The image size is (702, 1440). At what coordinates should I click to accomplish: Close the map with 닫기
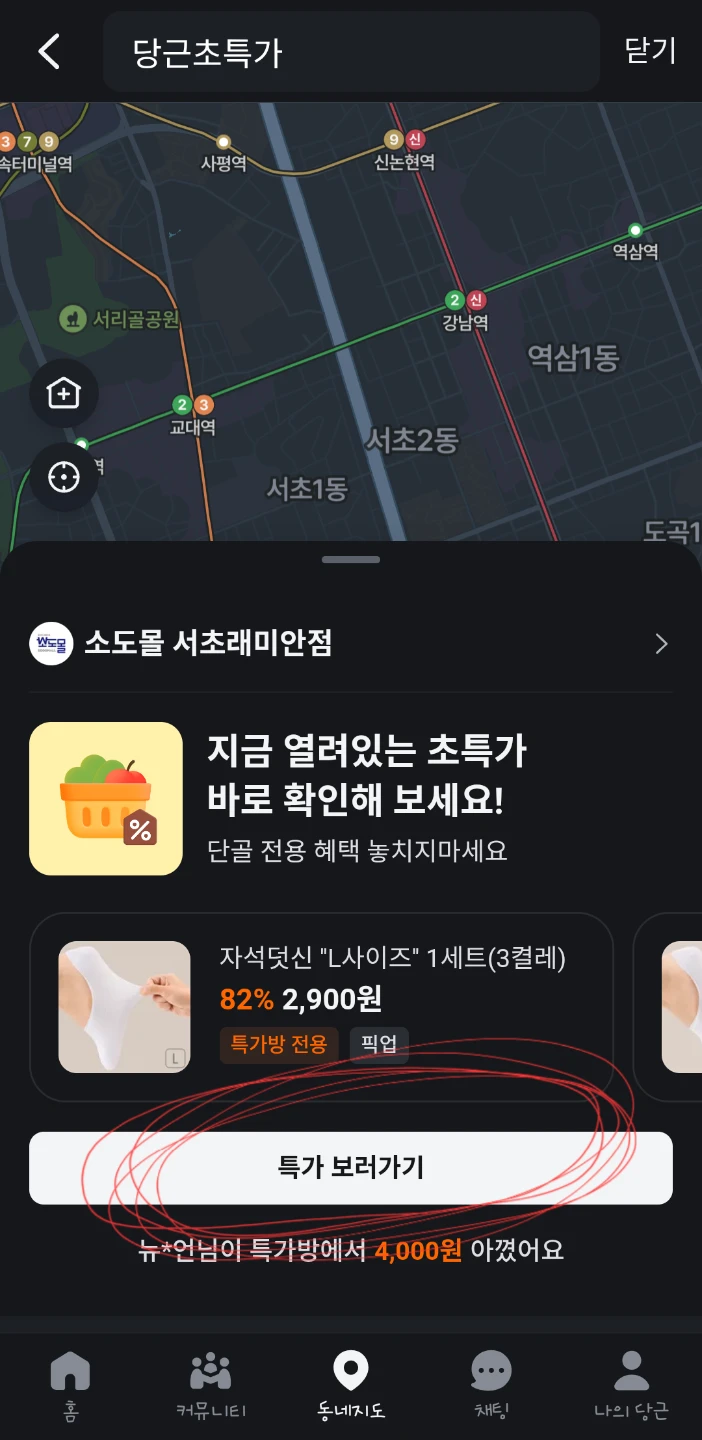[651, 51]
